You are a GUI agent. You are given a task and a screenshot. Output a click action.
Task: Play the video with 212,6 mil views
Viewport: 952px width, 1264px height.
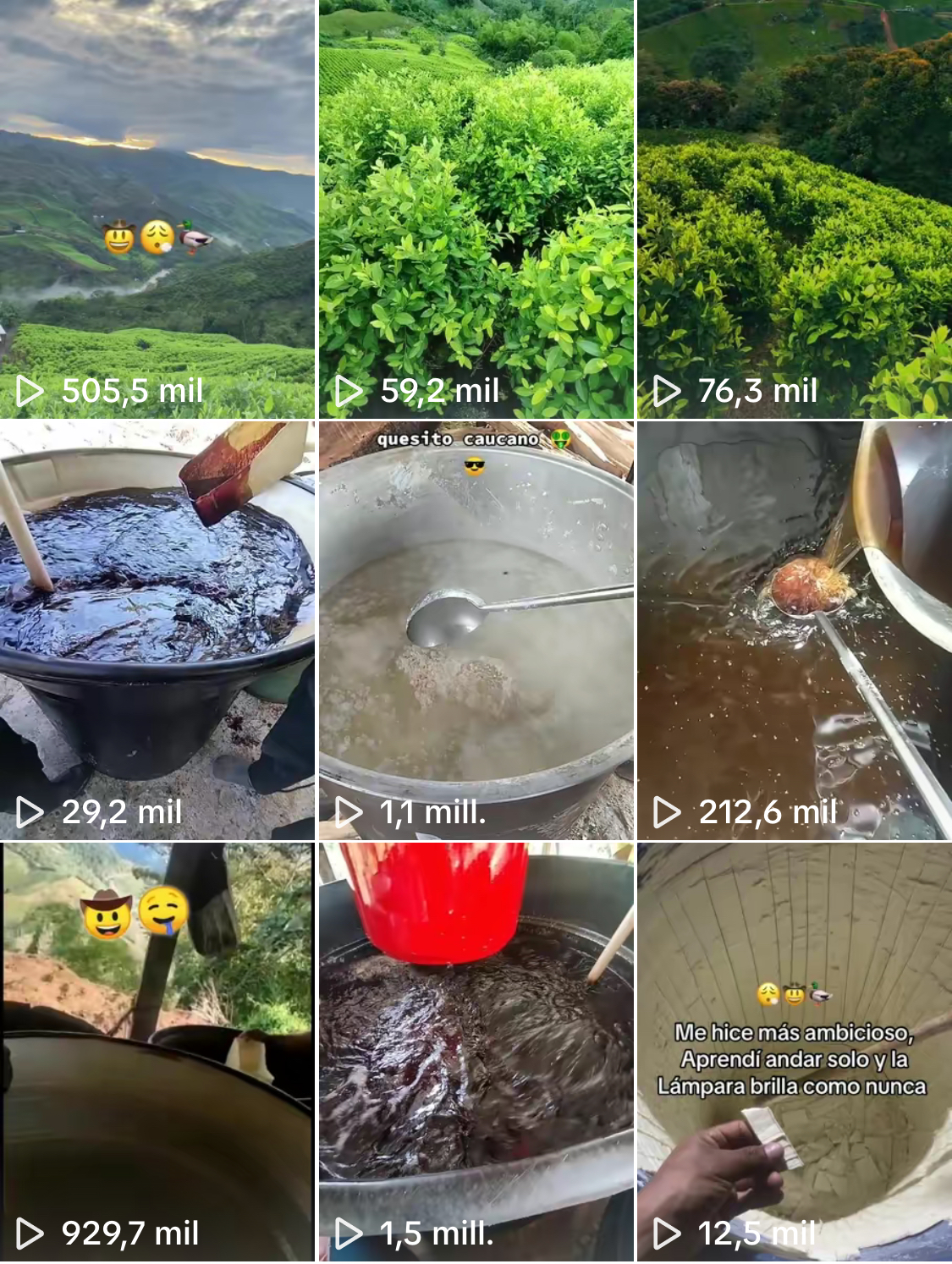(795, 630)
